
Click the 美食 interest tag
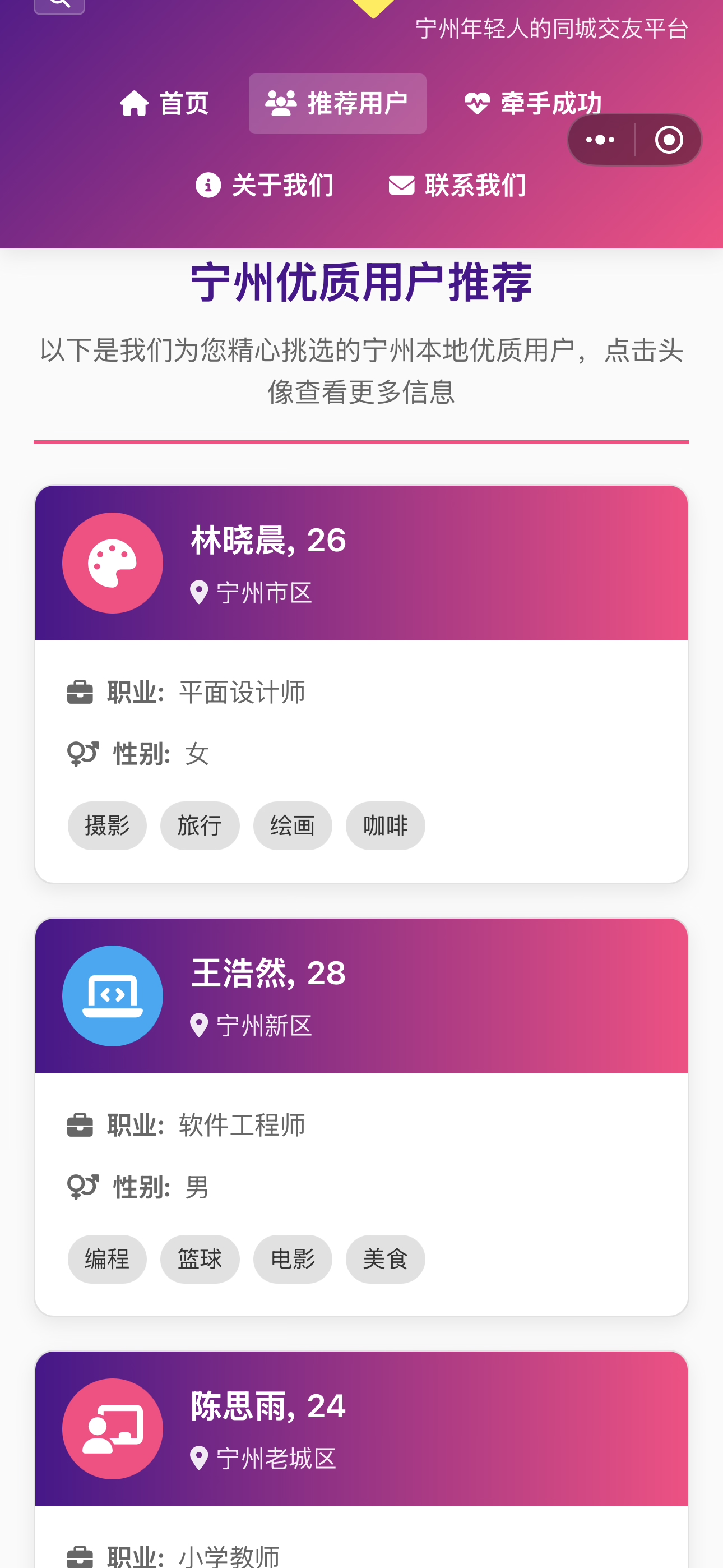pos(384,1260)
